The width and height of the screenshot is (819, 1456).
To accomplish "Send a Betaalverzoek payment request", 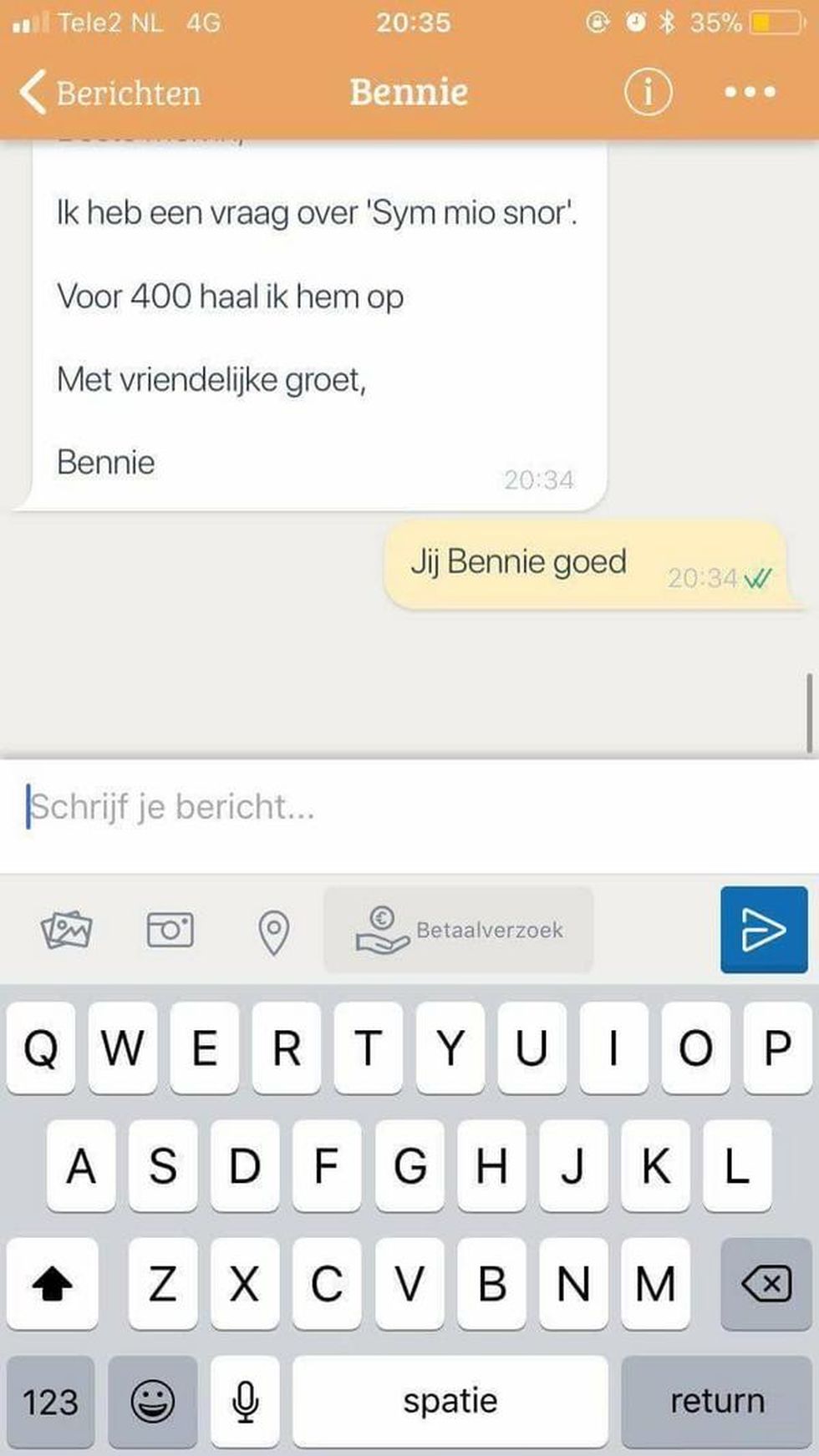I will pos(459,930).
